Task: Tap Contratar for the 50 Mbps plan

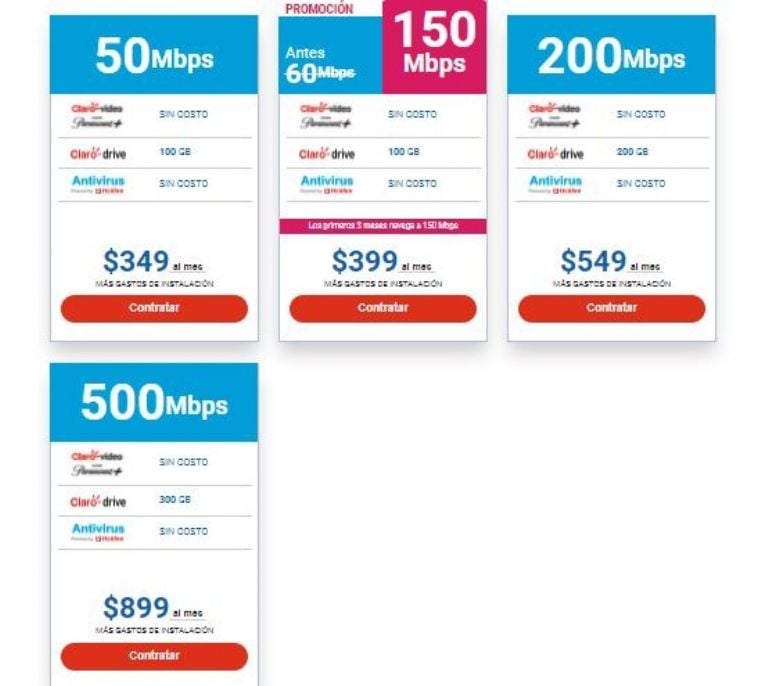Action: coord(154,308)
